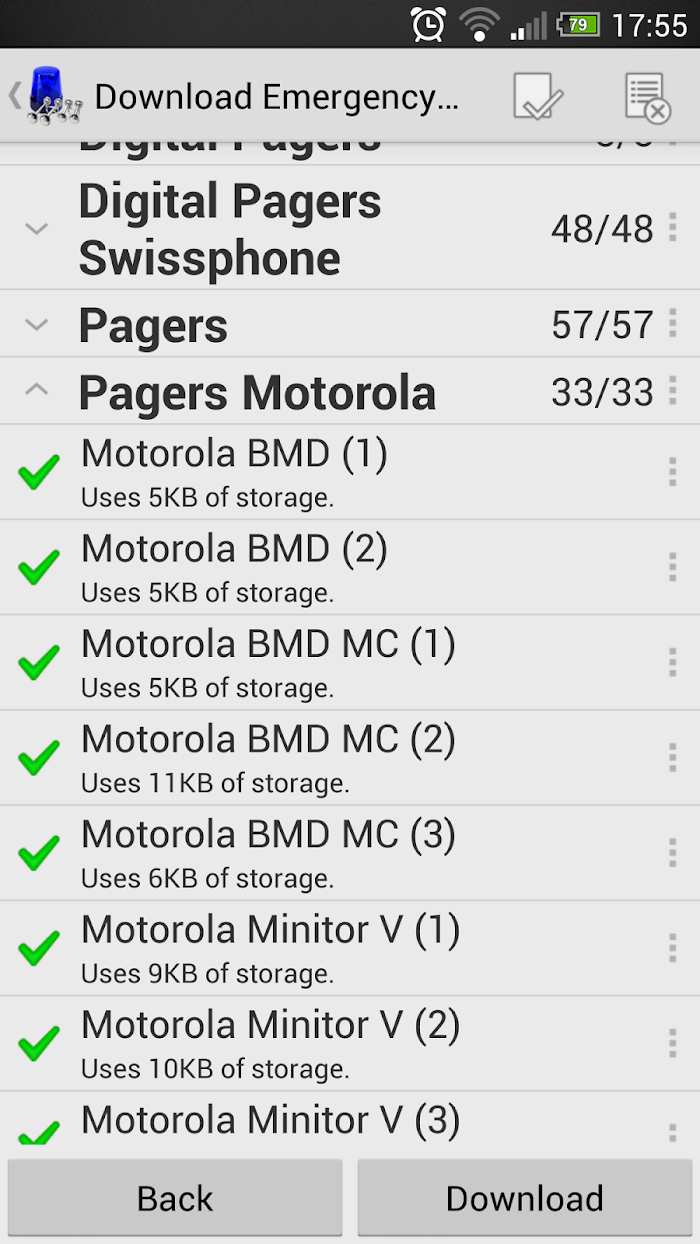Uncheck Motorola BMD (2)
This screenshot has width=700, height=1244.
pos(39,567)
